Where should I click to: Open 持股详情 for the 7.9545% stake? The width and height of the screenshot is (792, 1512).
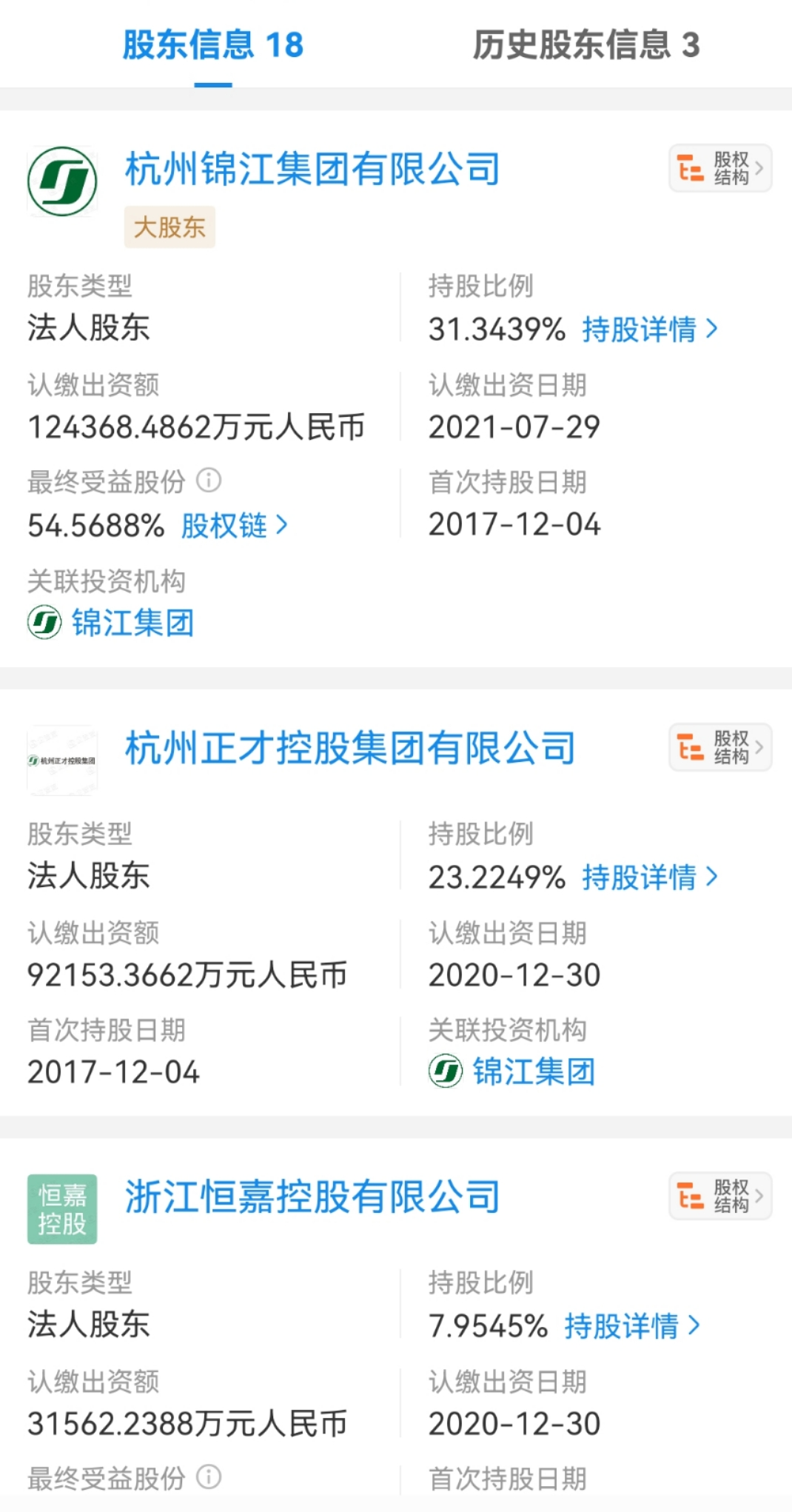click(x=631, y=1325)
